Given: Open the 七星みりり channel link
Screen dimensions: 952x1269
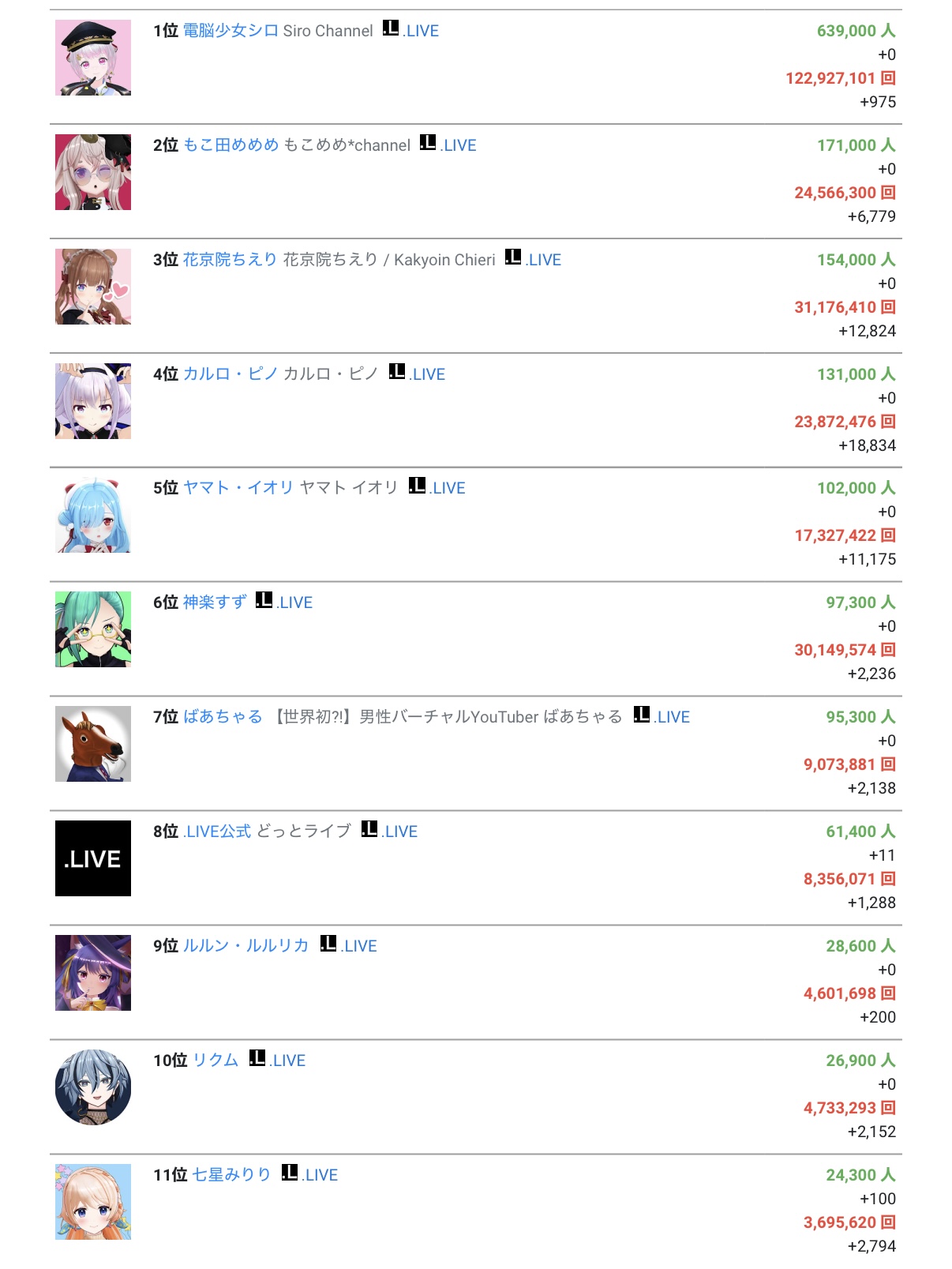Looking at the screenshot, I should click(x=231, y=1175).
